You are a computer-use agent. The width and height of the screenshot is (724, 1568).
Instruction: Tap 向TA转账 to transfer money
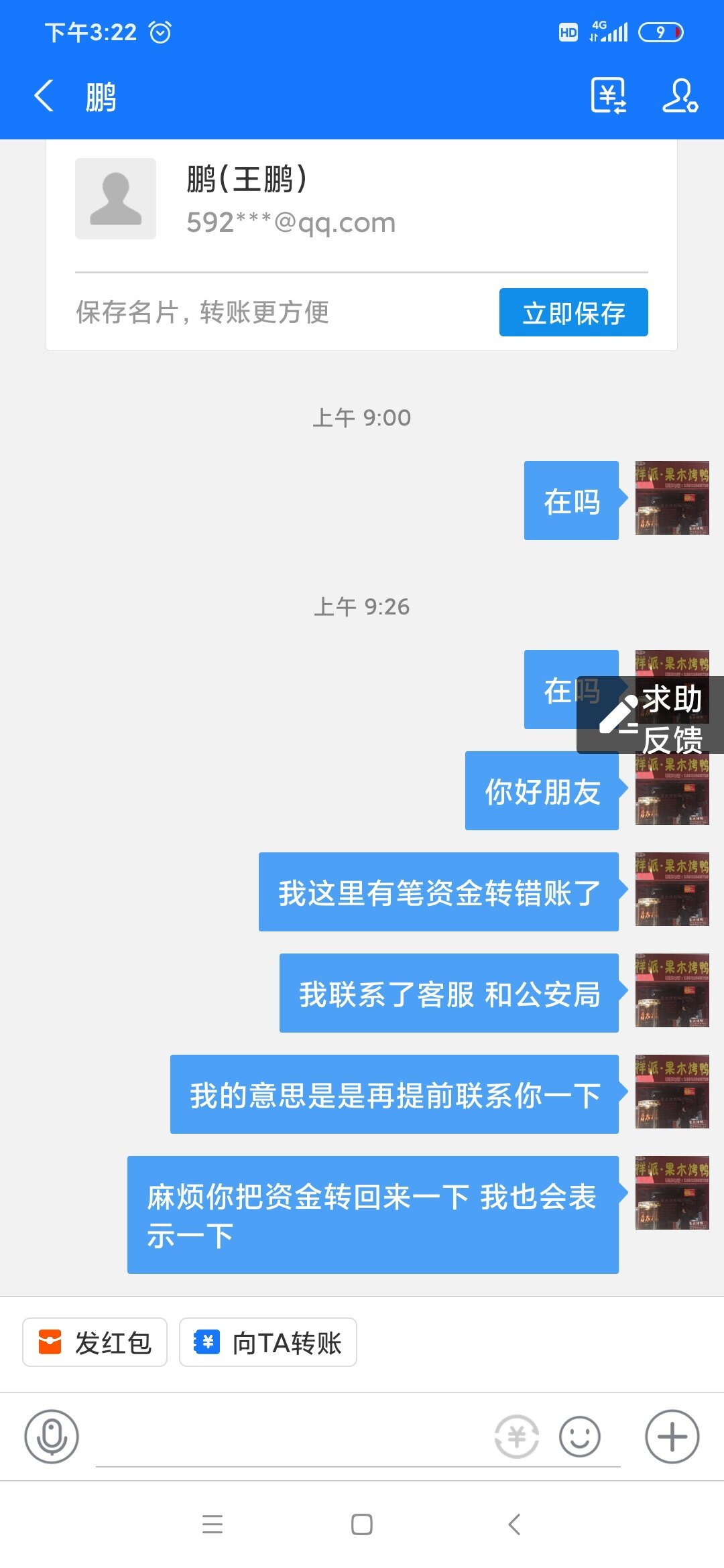(x=268, y=1342)
